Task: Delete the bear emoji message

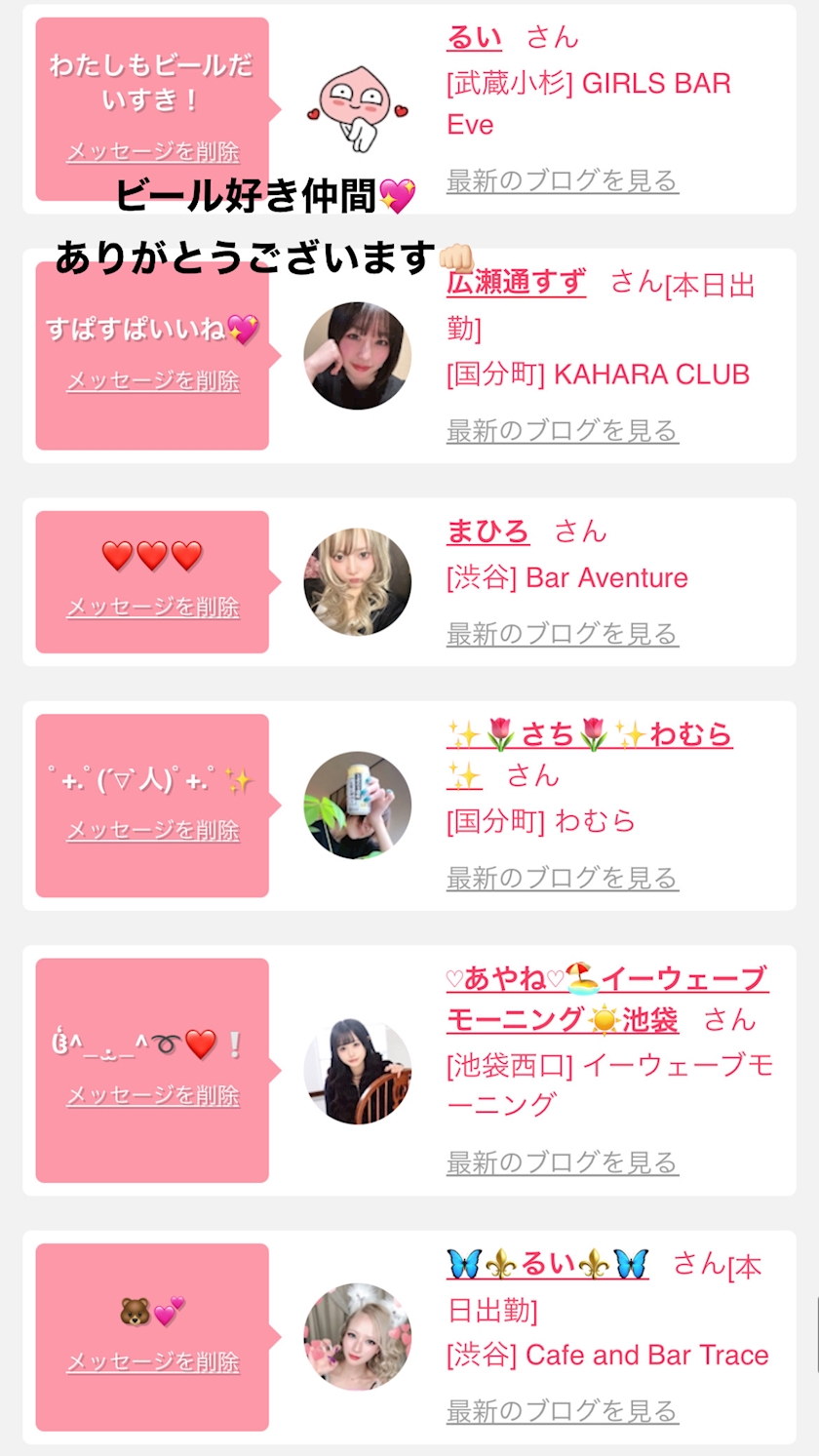Action: [153, 1362]
